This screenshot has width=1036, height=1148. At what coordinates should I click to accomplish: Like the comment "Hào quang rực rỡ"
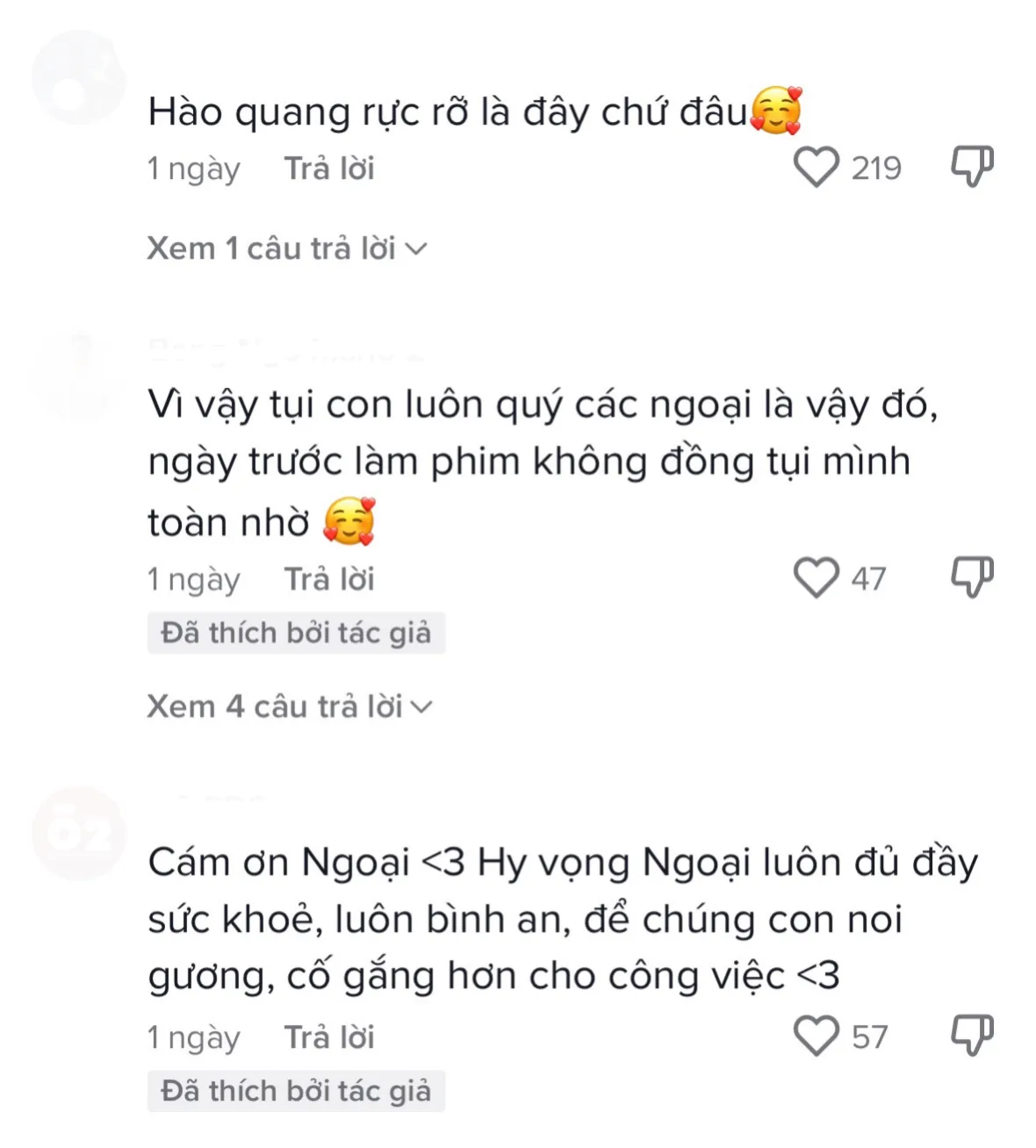point(817,167)
